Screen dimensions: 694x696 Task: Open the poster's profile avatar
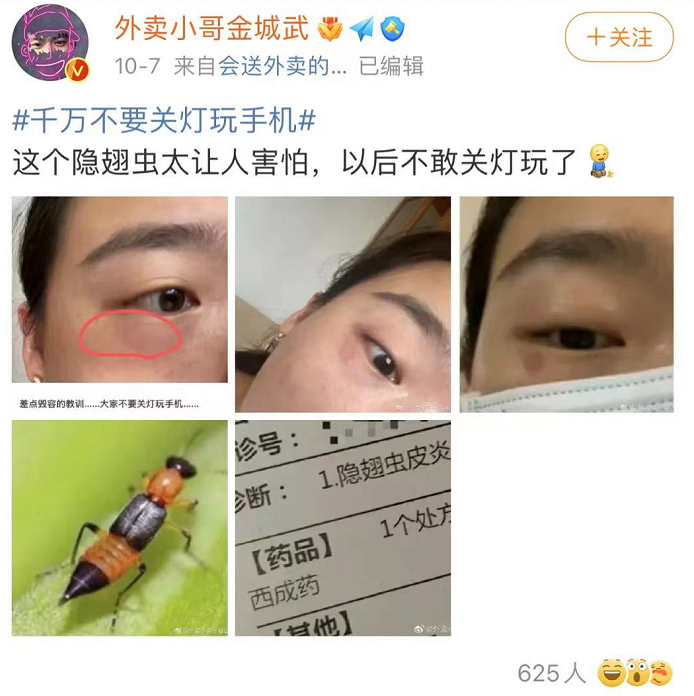click(49, 45)
